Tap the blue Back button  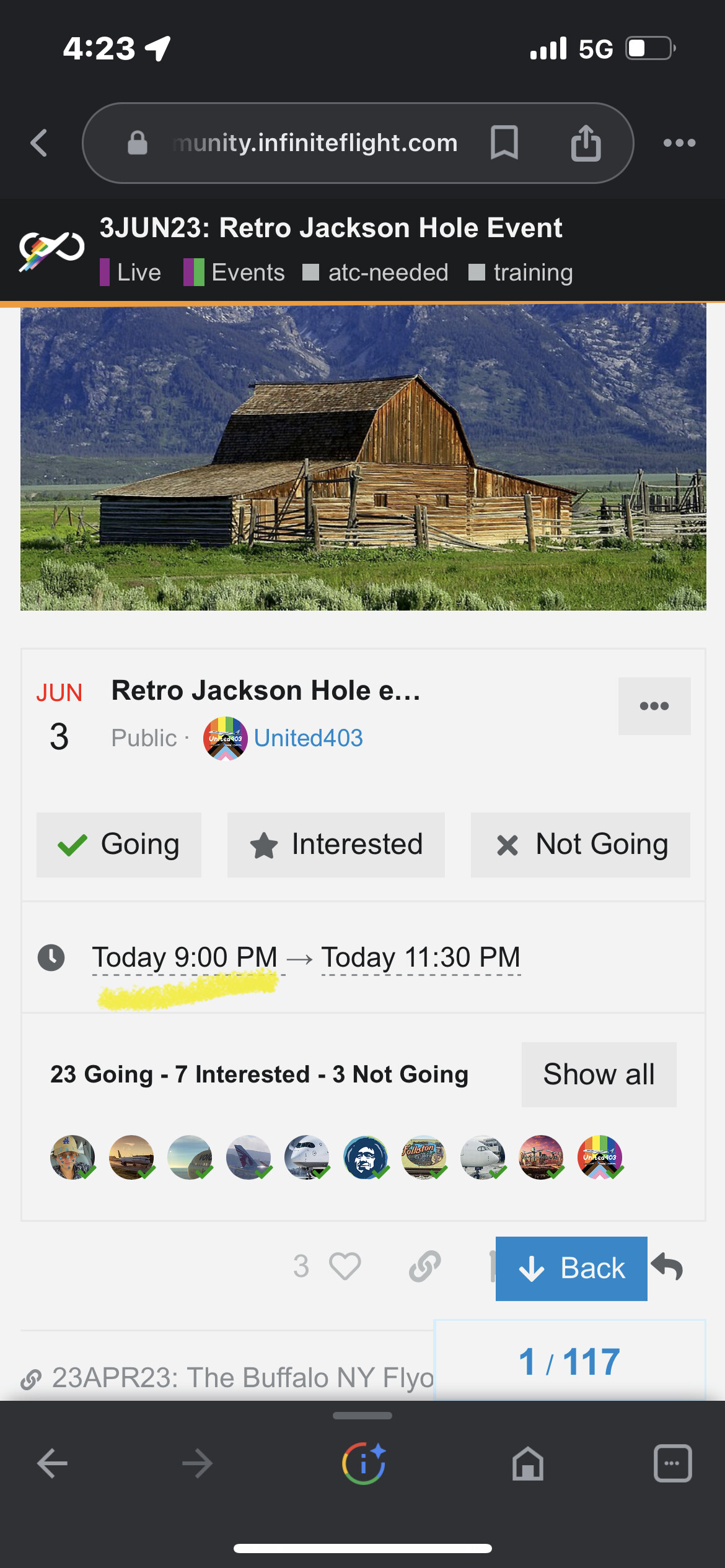click(x=571, y=1268)
